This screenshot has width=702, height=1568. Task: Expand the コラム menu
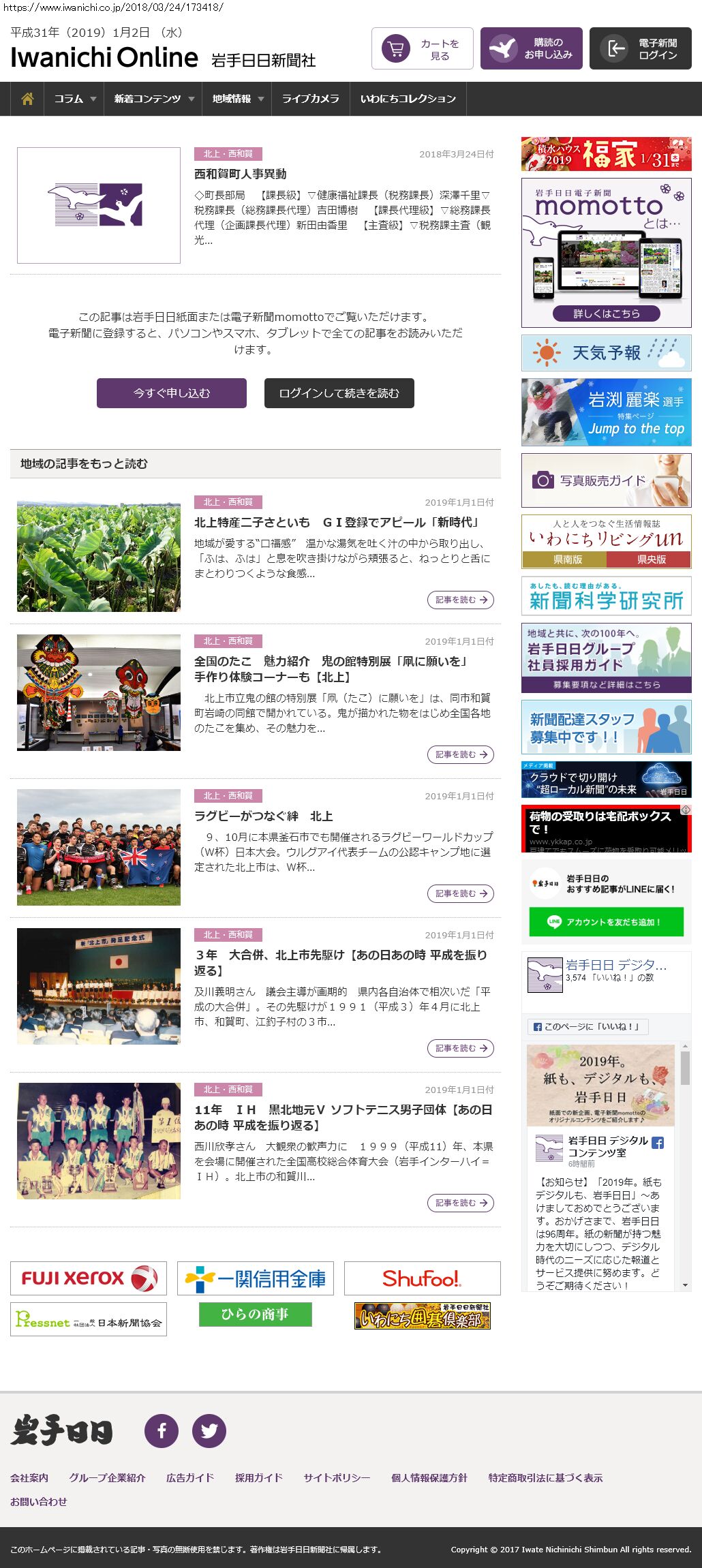pyautogui.click(x=74, y=99)
